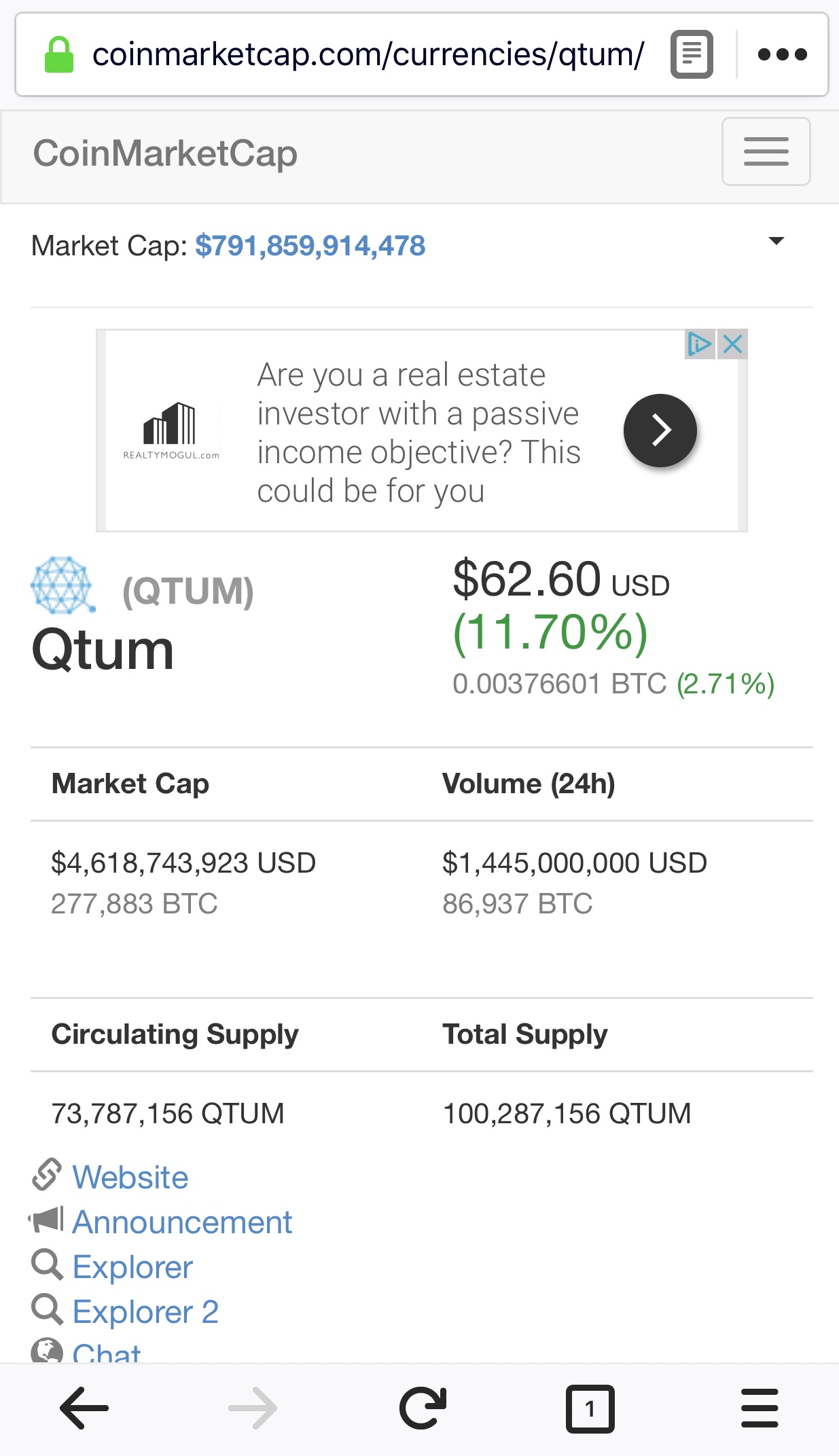Open the Explorer link

pyautogui.click(x=132, y=1267)
